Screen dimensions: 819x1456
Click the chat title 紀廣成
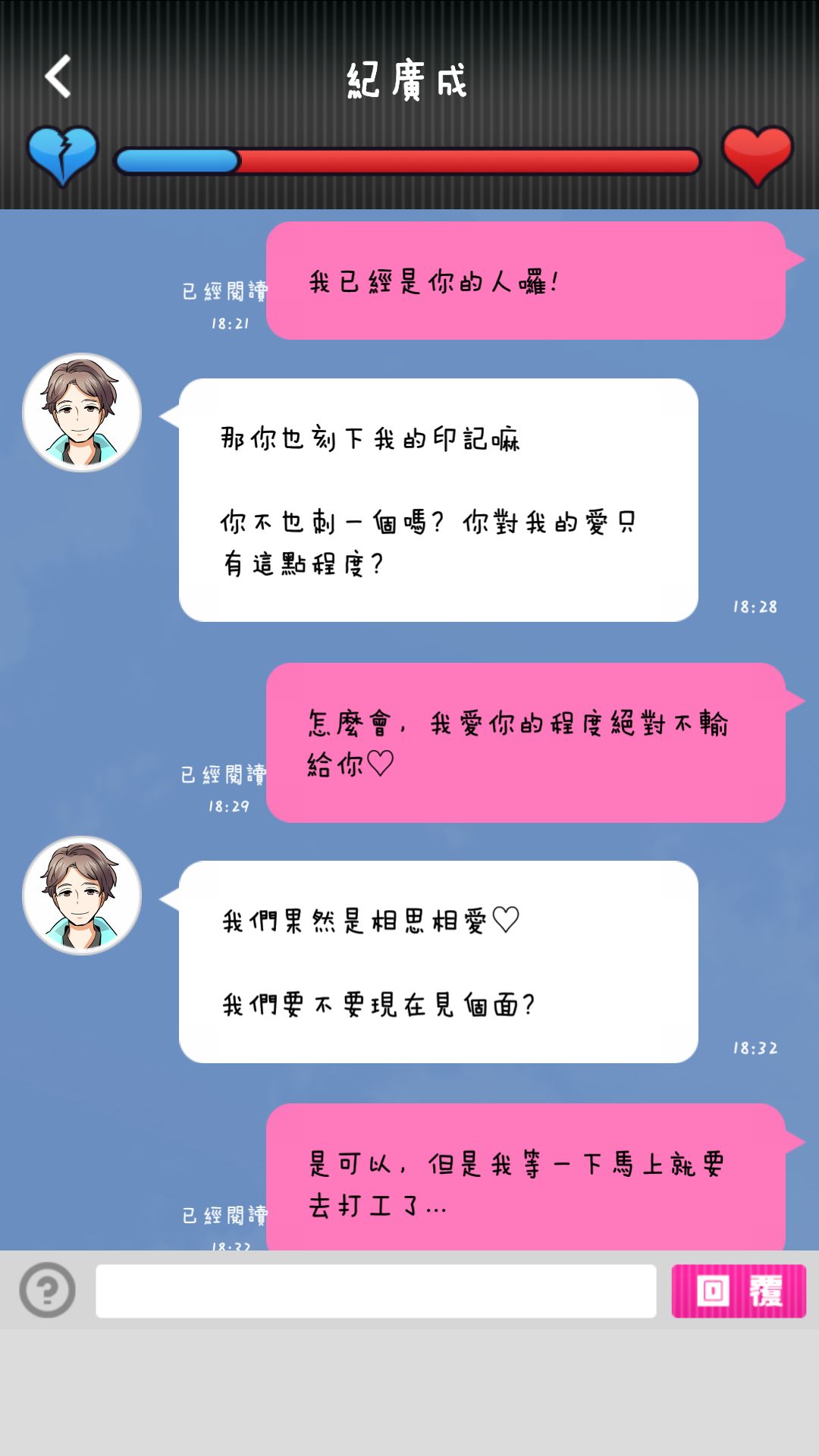[408, 78]
